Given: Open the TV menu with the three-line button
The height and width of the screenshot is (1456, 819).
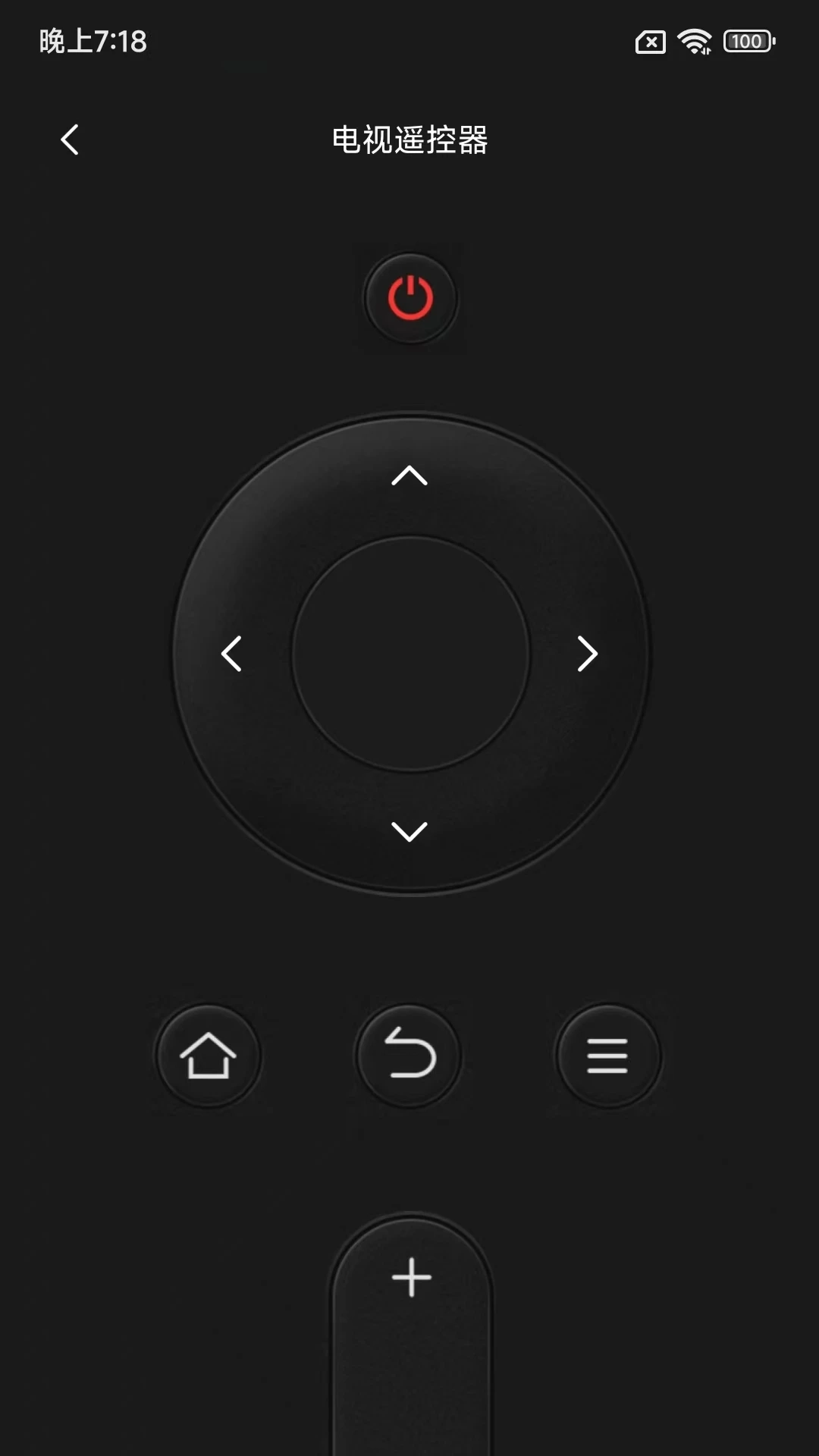Looking at the screenshot, I should pos(608,1056).
